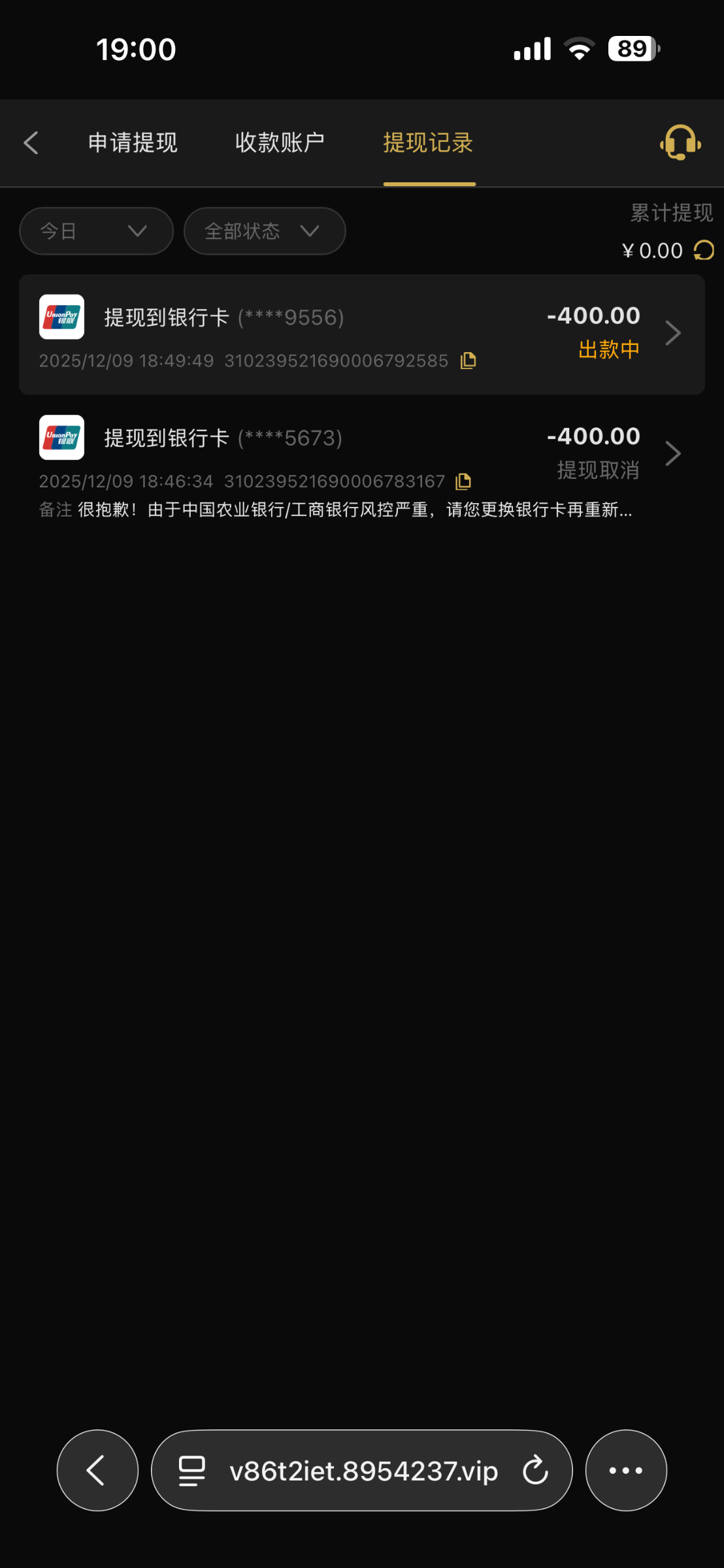
Task: Reload the page in the address bar
Action: tap(535, 1471)
